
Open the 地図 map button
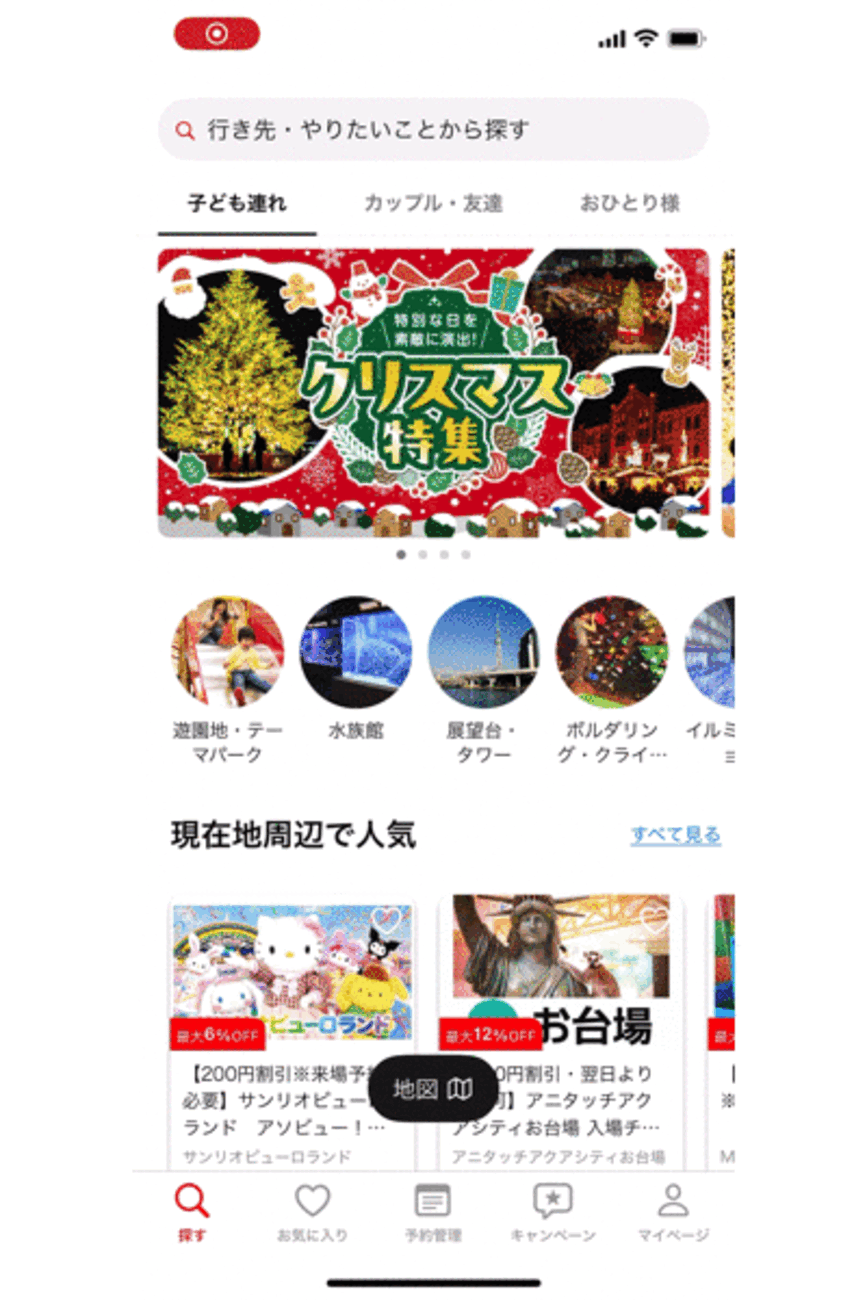coord(433,1089)
